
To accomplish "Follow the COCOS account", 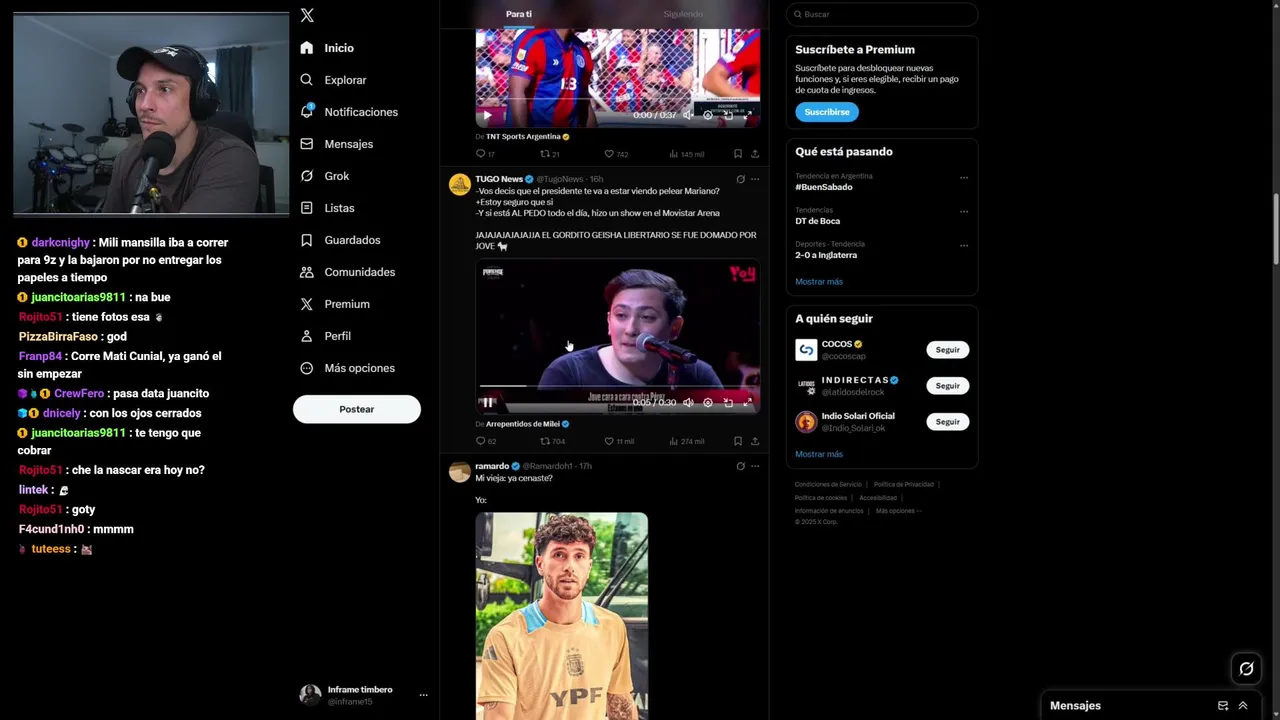I will coord(947,350).
